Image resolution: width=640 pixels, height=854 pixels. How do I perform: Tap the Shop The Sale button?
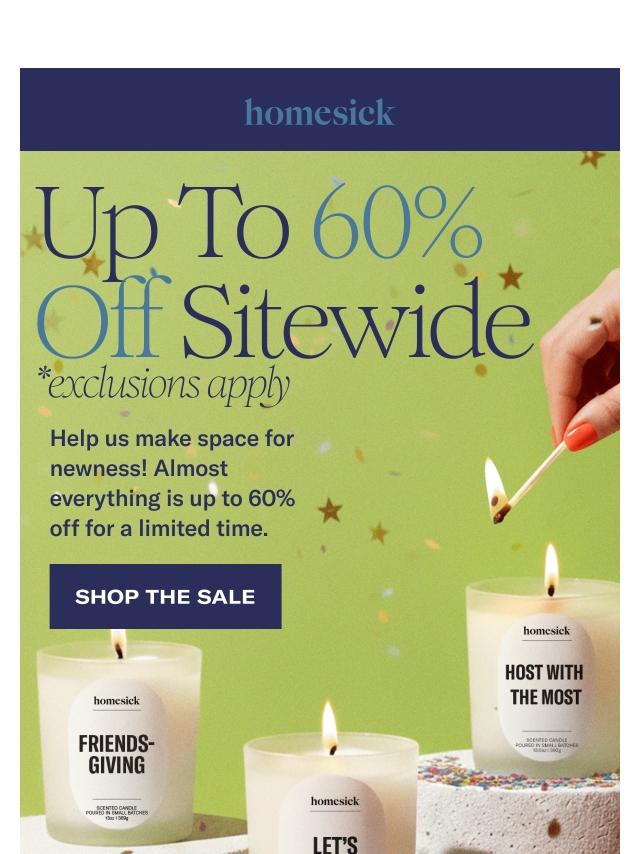(x=166, y=596)
